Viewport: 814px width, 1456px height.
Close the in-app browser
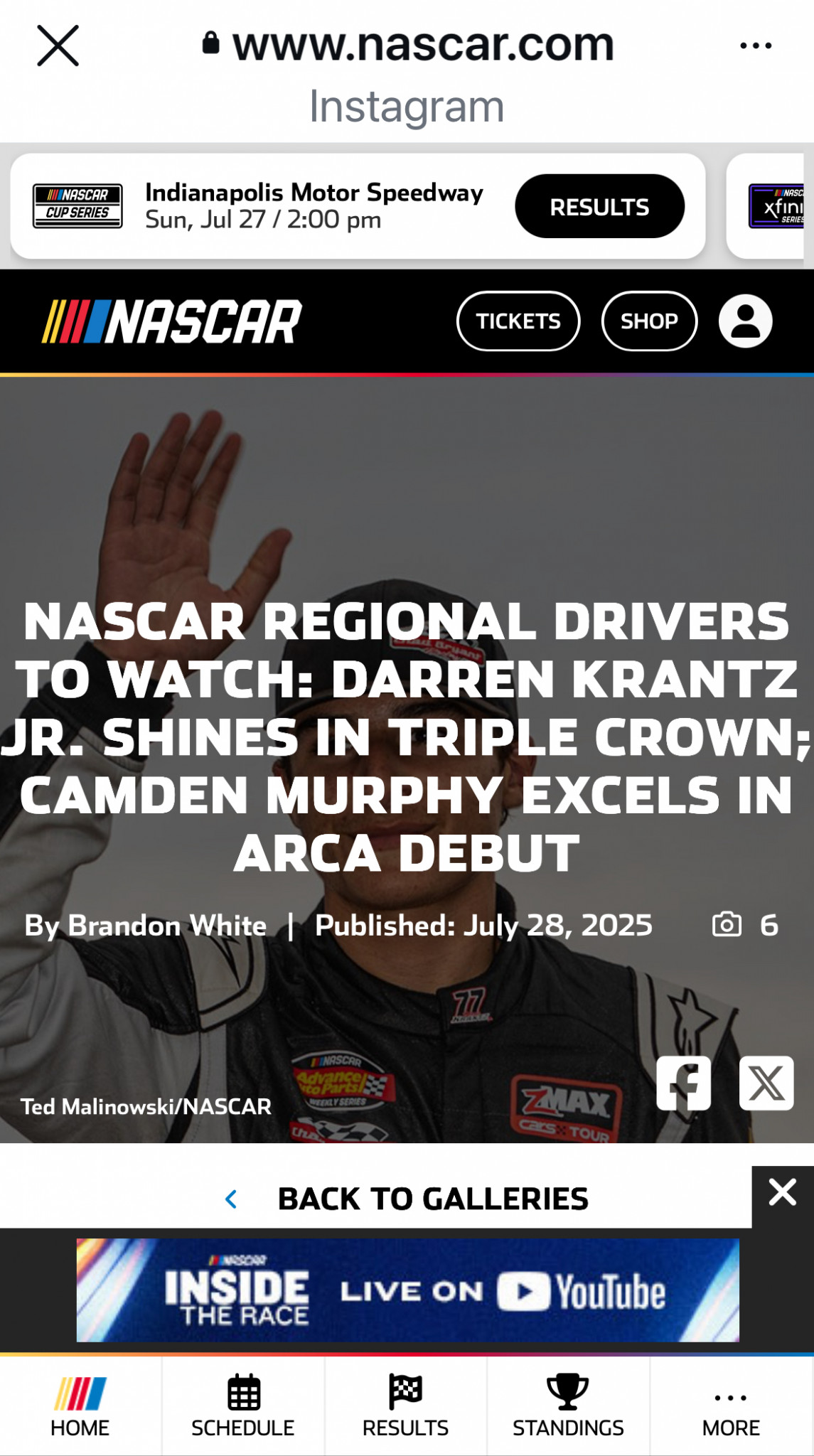click(58, 46)
